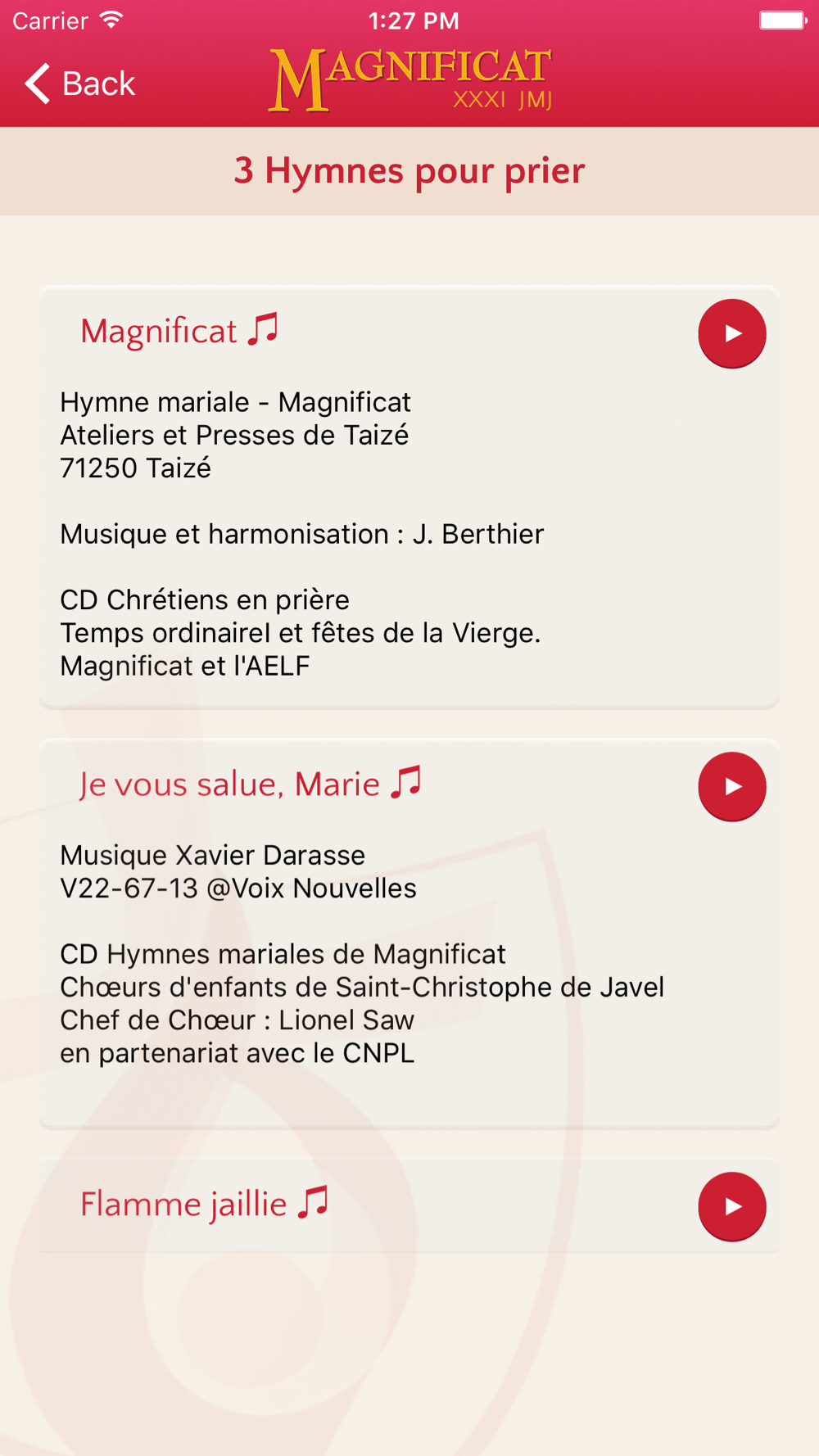Play the Magnificat hymn
Screen dimensions: 819x1456
[731, 333]
